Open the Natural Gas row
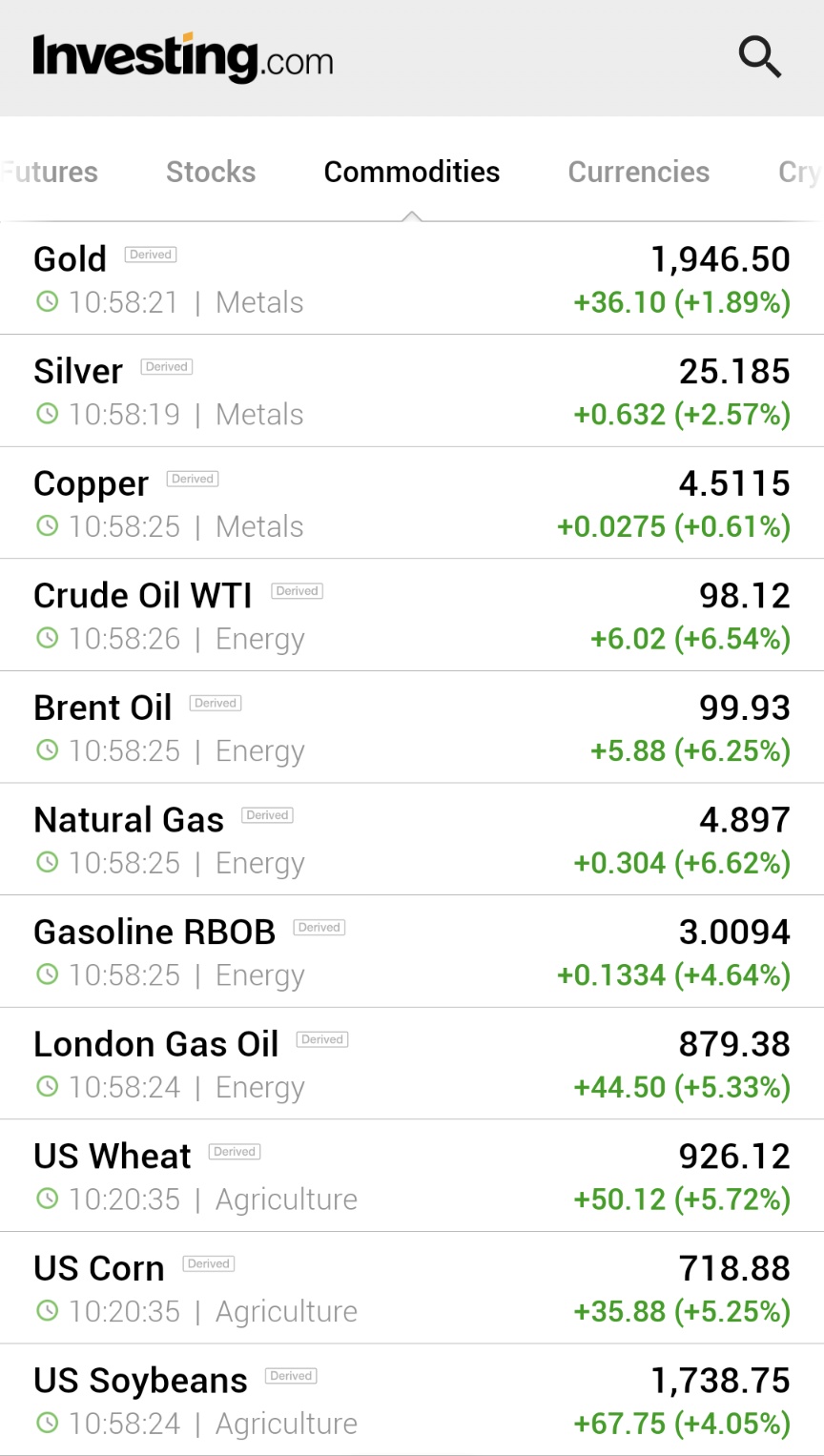This screenshot has width=824, height=1456. point(129,820)
